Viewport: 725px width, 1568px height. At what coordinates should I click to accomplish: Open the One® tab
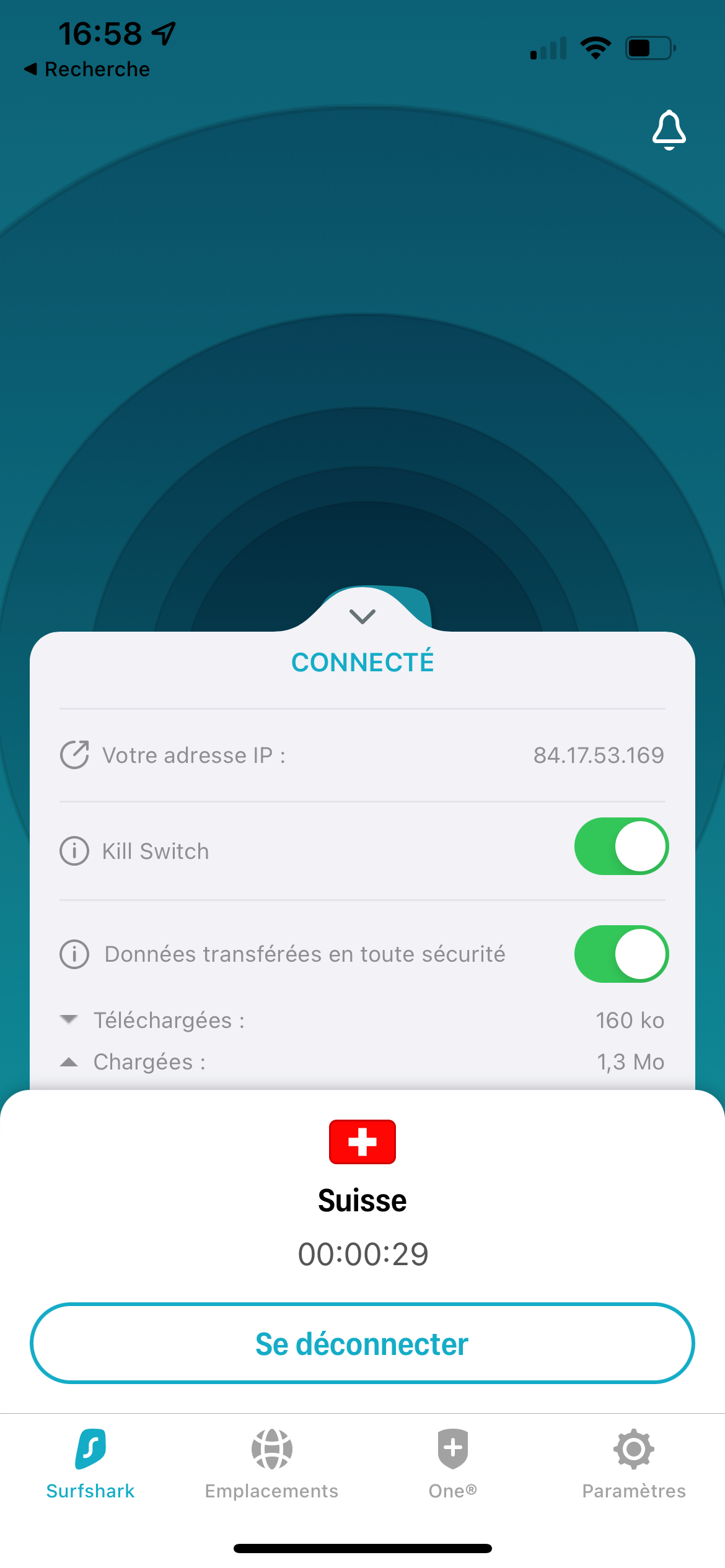(453, 1464)
